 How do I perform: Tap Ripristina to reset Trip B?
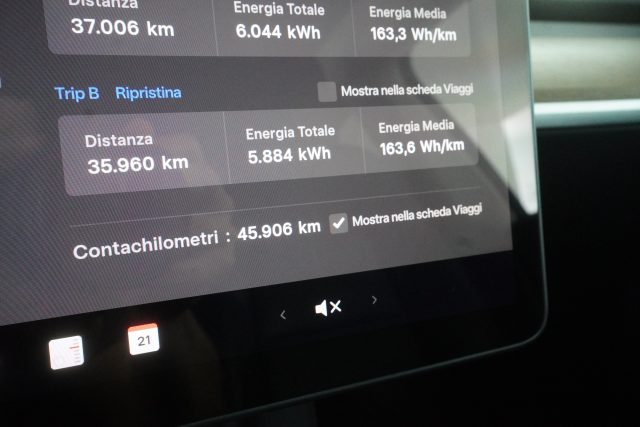pos(148,93)
